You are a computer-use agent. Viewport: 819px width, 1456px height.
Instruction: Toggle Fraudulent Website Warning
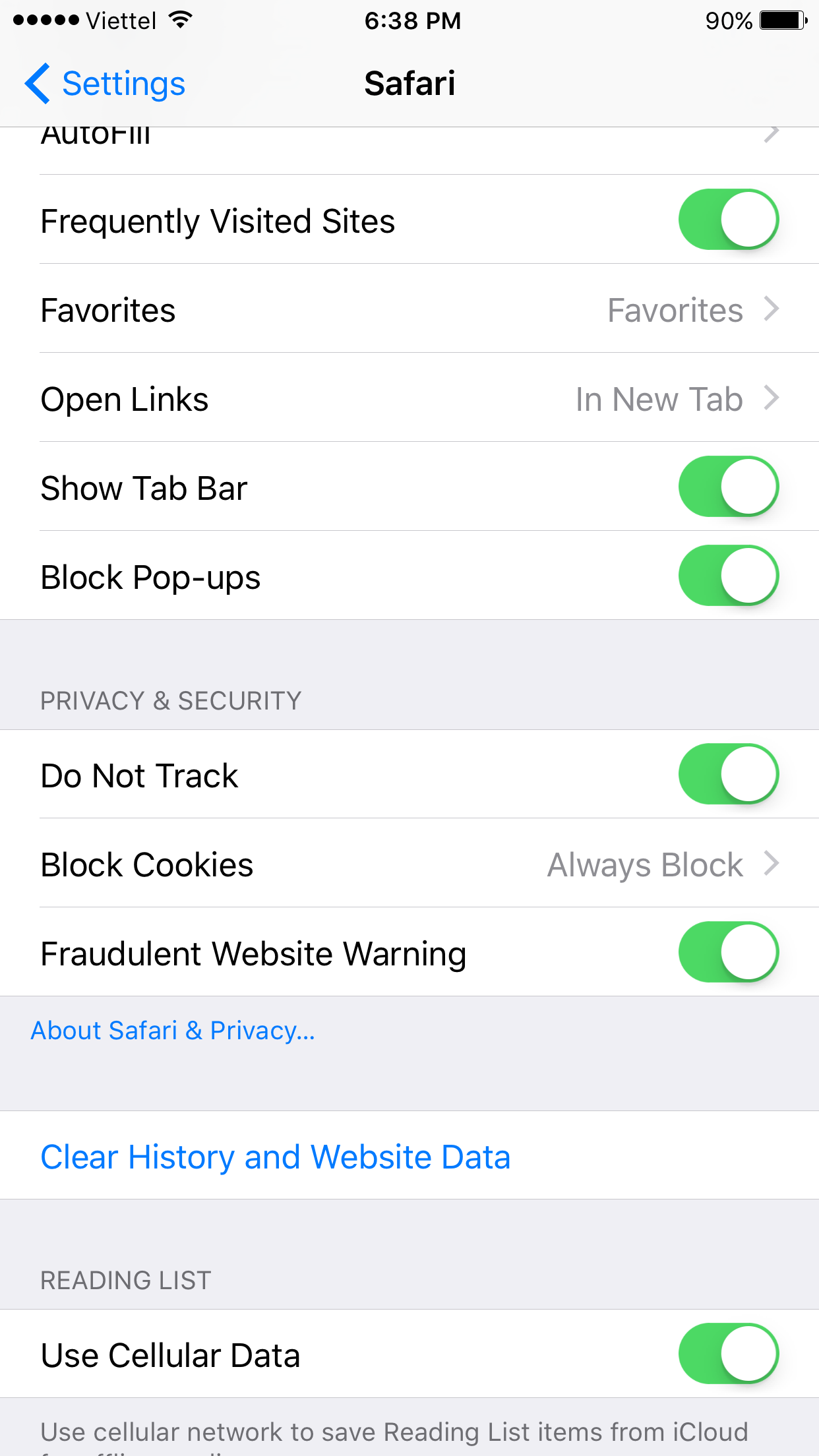coord(728,952)
